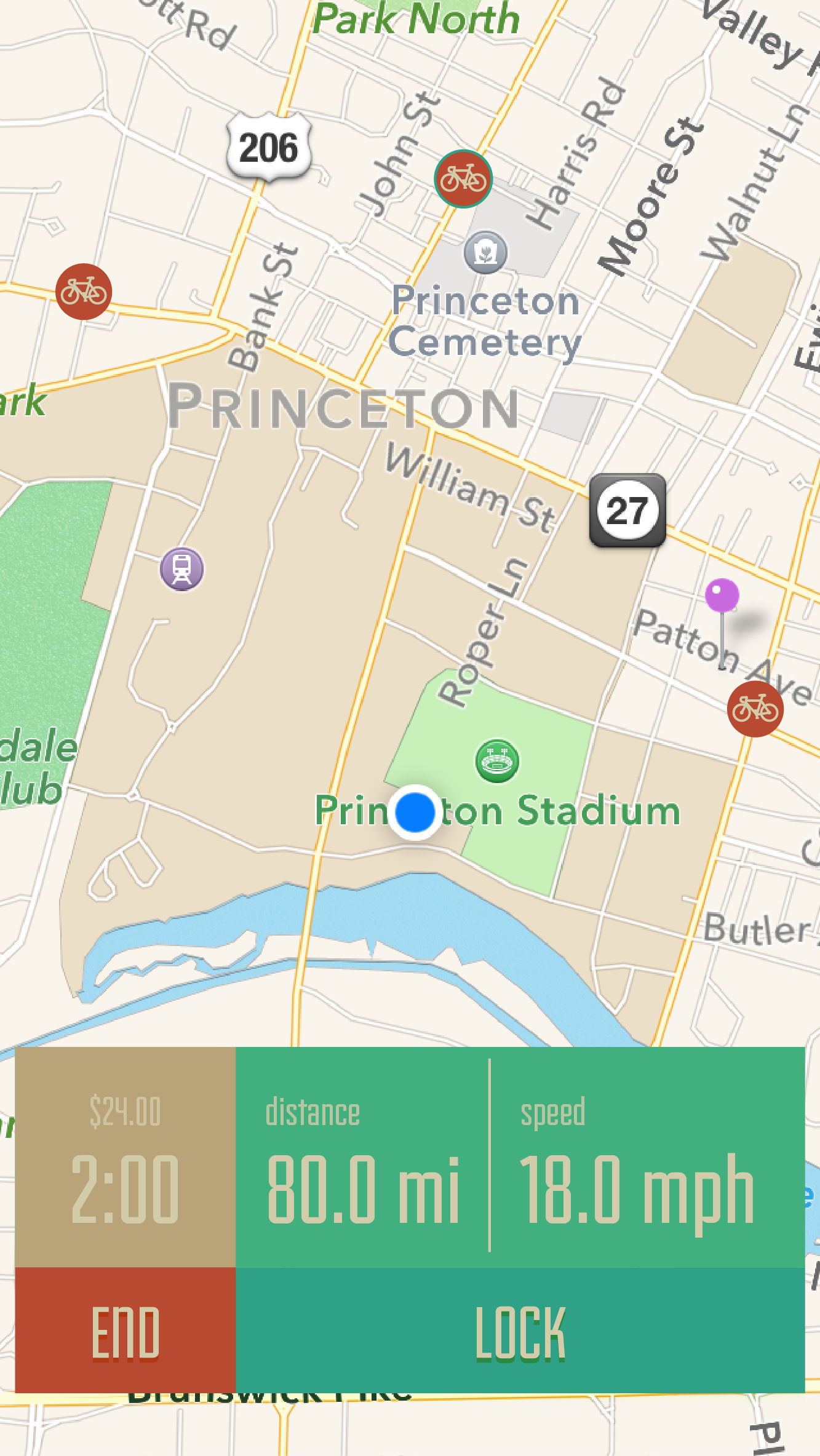Viewport: 820px width, 1456px height.
Task: Tap the bike station on Patton Ave
Action: click(755, 709)
